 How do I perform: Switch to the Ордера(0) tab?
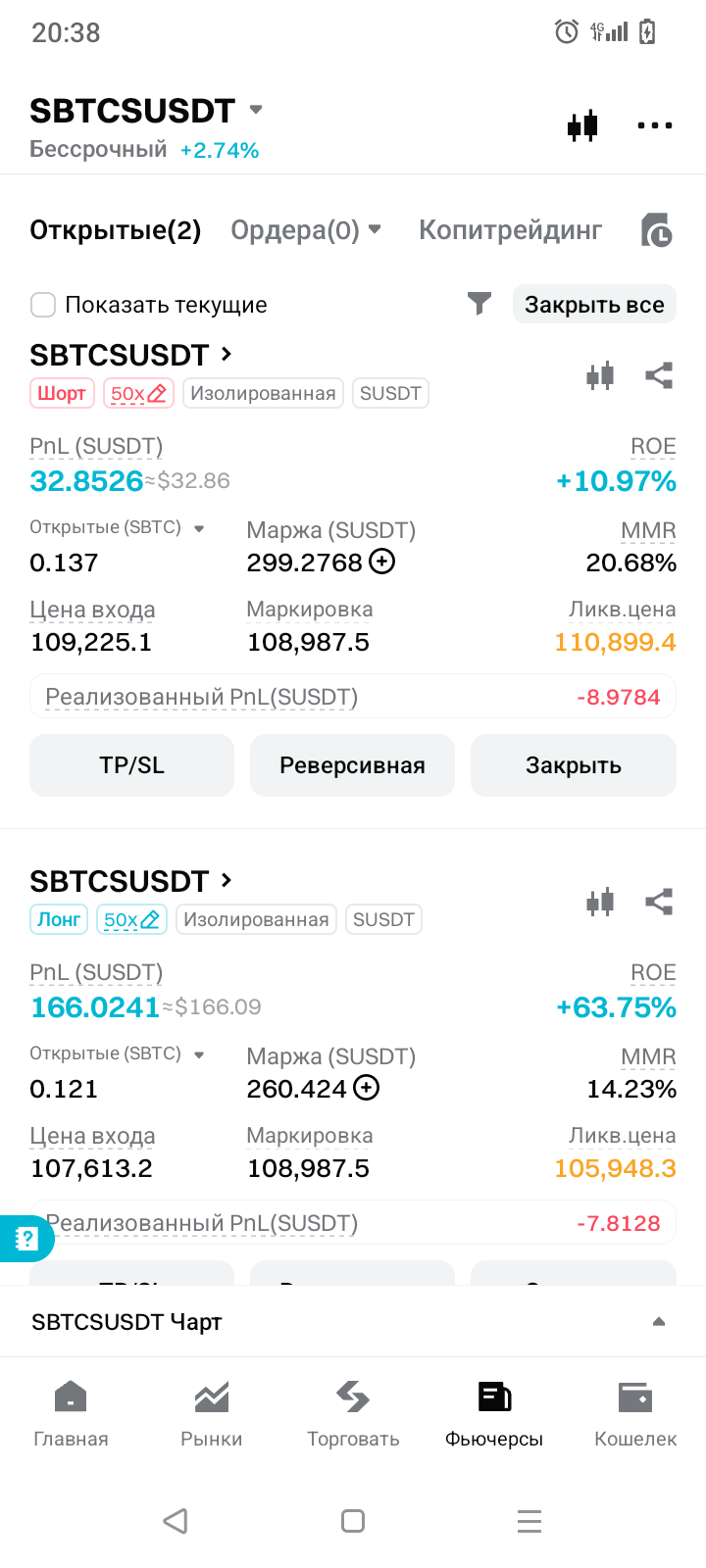305,230
